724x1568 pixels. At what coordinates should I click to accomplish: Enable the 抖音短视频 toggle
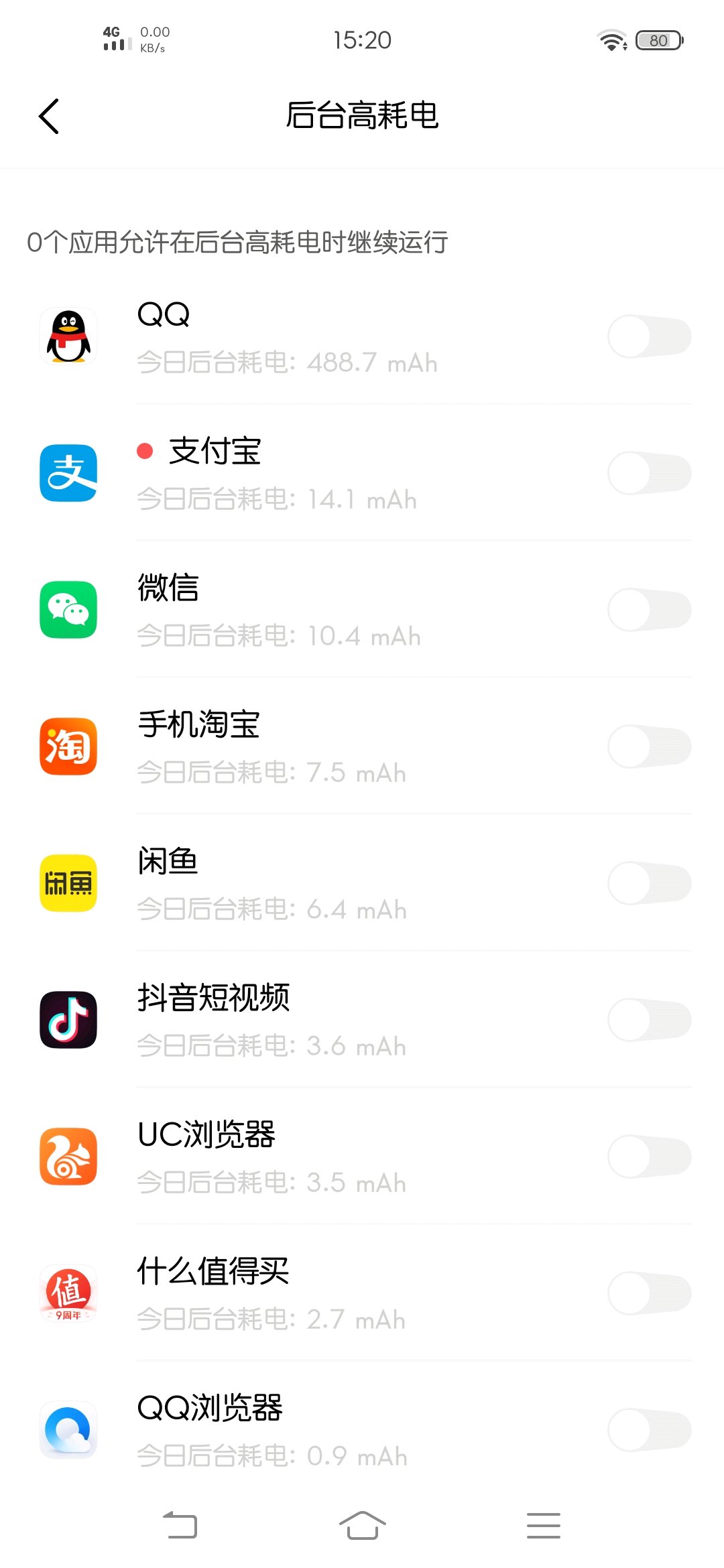pos(649,1020)
